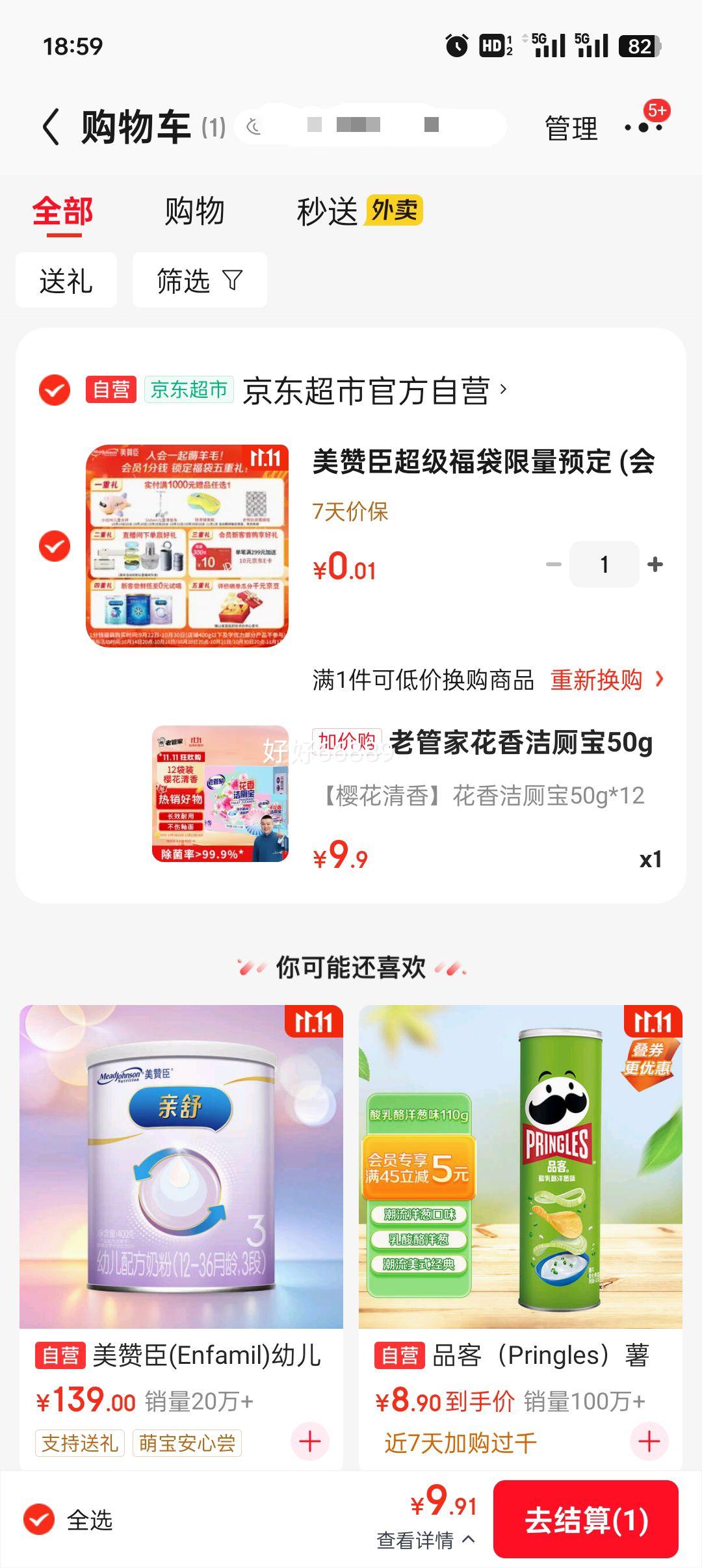
Task: Open the 美赞臣超级福袋 product image
Action: [x=187, y=546]
